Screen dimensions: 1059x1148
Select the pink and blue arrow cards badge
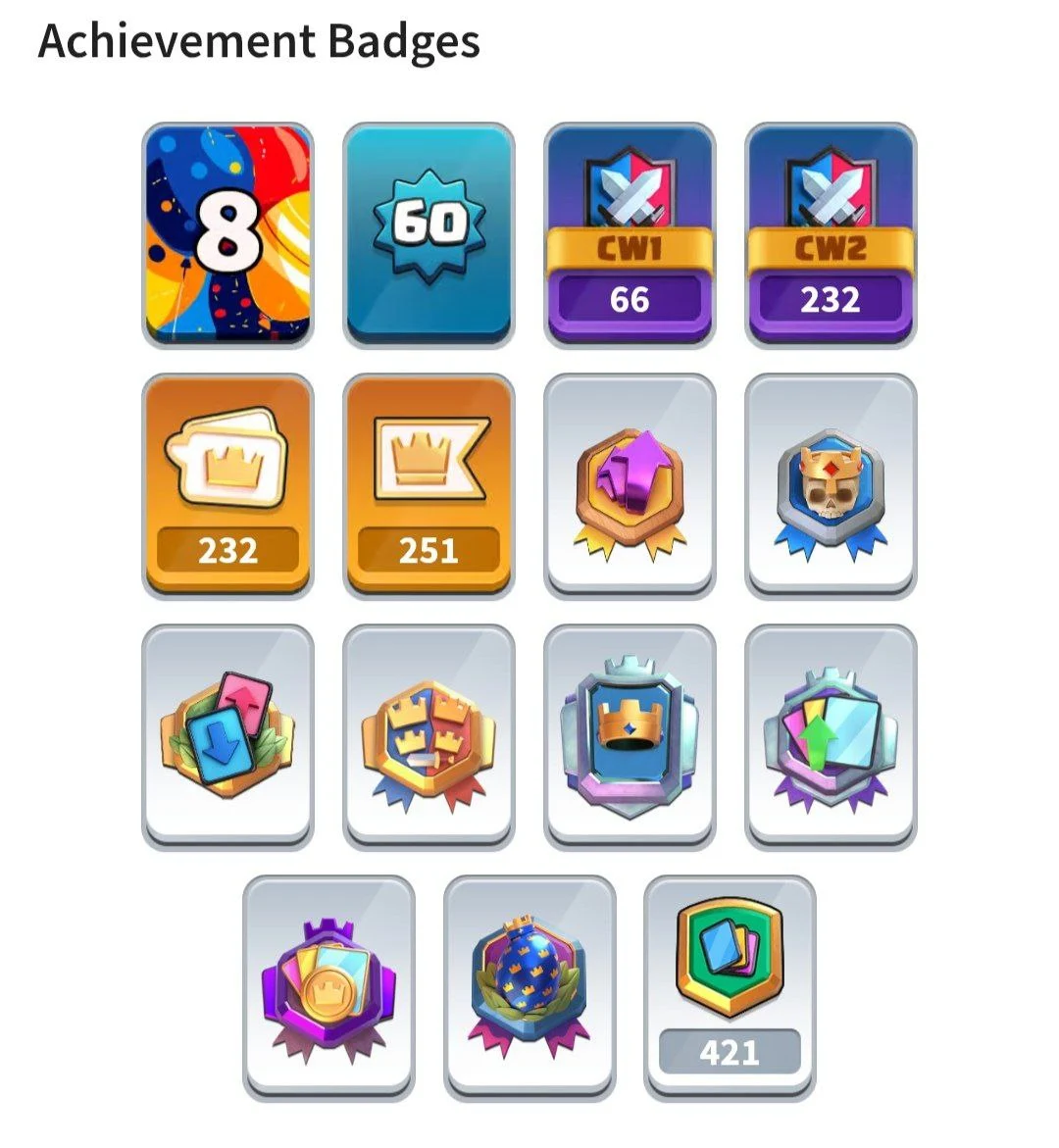[x=227, y=737]
